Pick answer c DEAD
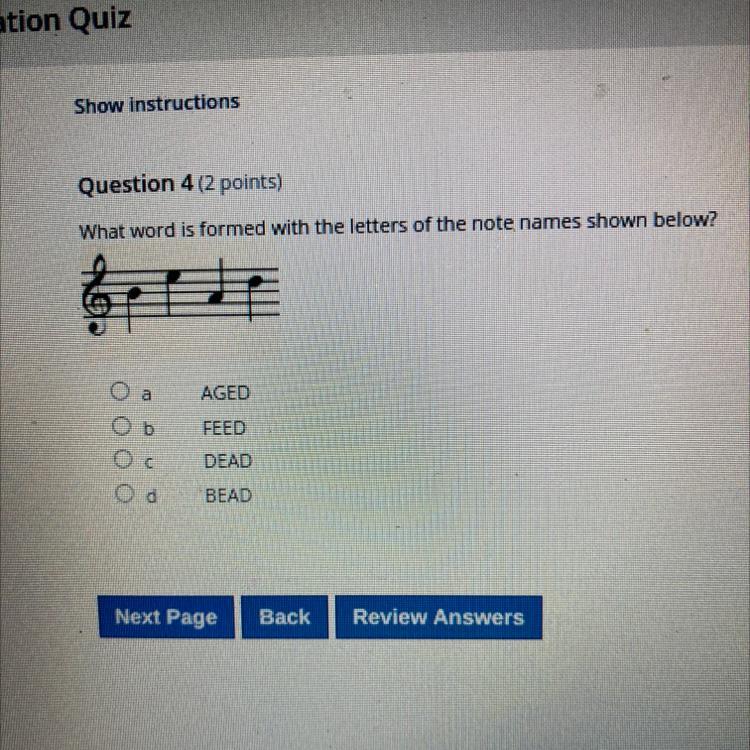Screen dimensions: 750x750 pos(122,460)
